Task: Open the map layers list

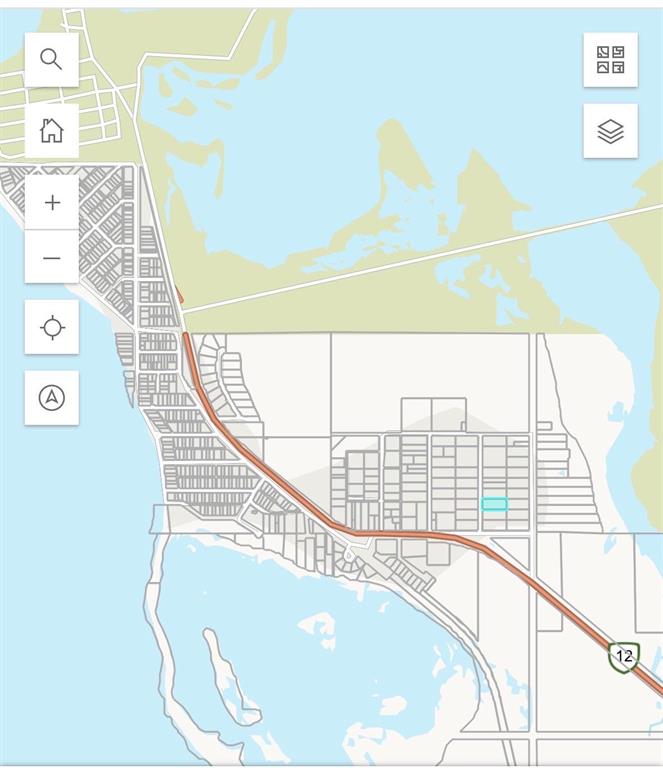Action: pyautogui.click(x=610, y=131)
